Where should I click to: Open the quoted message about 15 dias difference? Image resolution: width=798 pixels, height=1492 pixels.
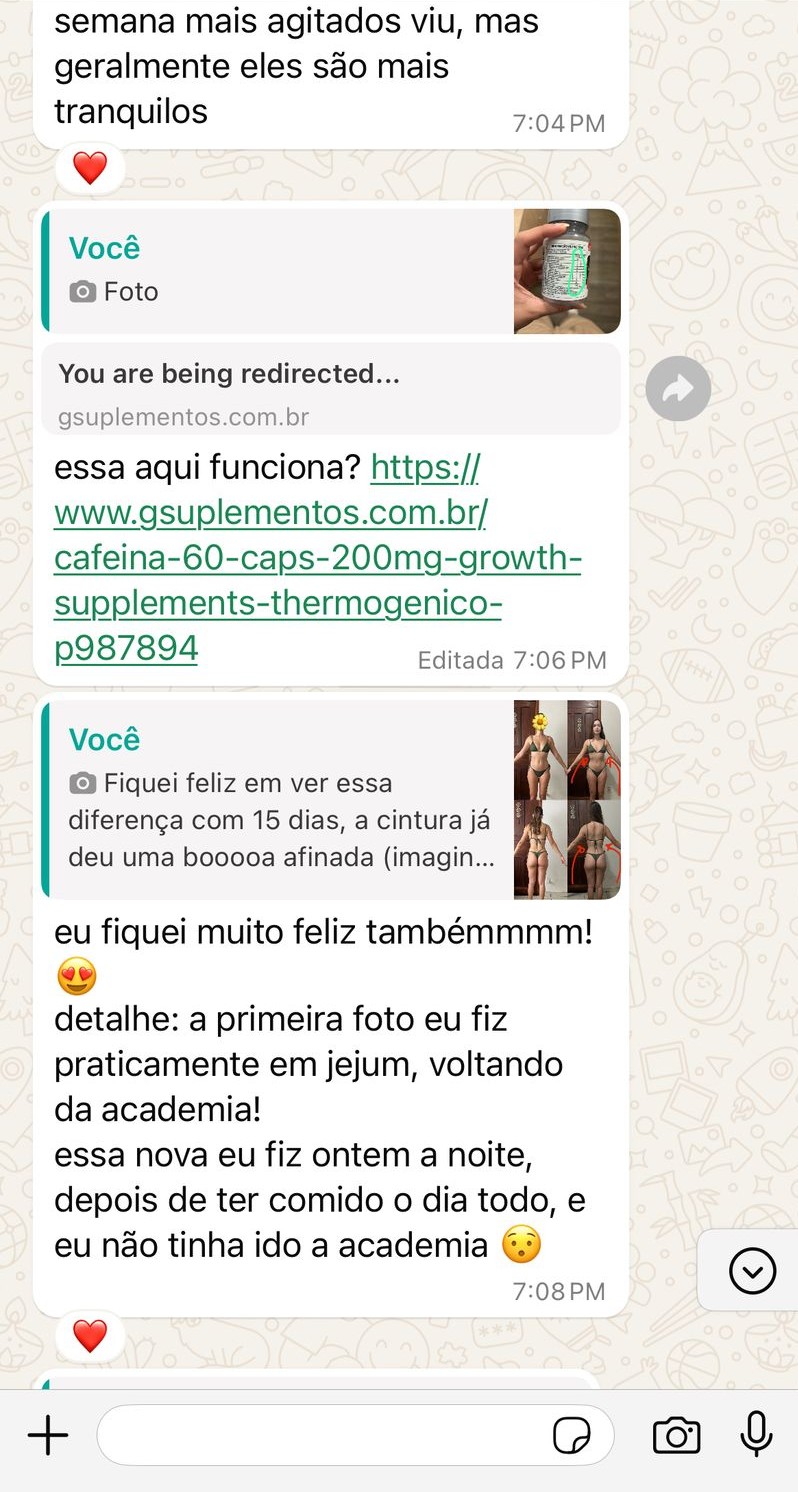click(330, 799)
